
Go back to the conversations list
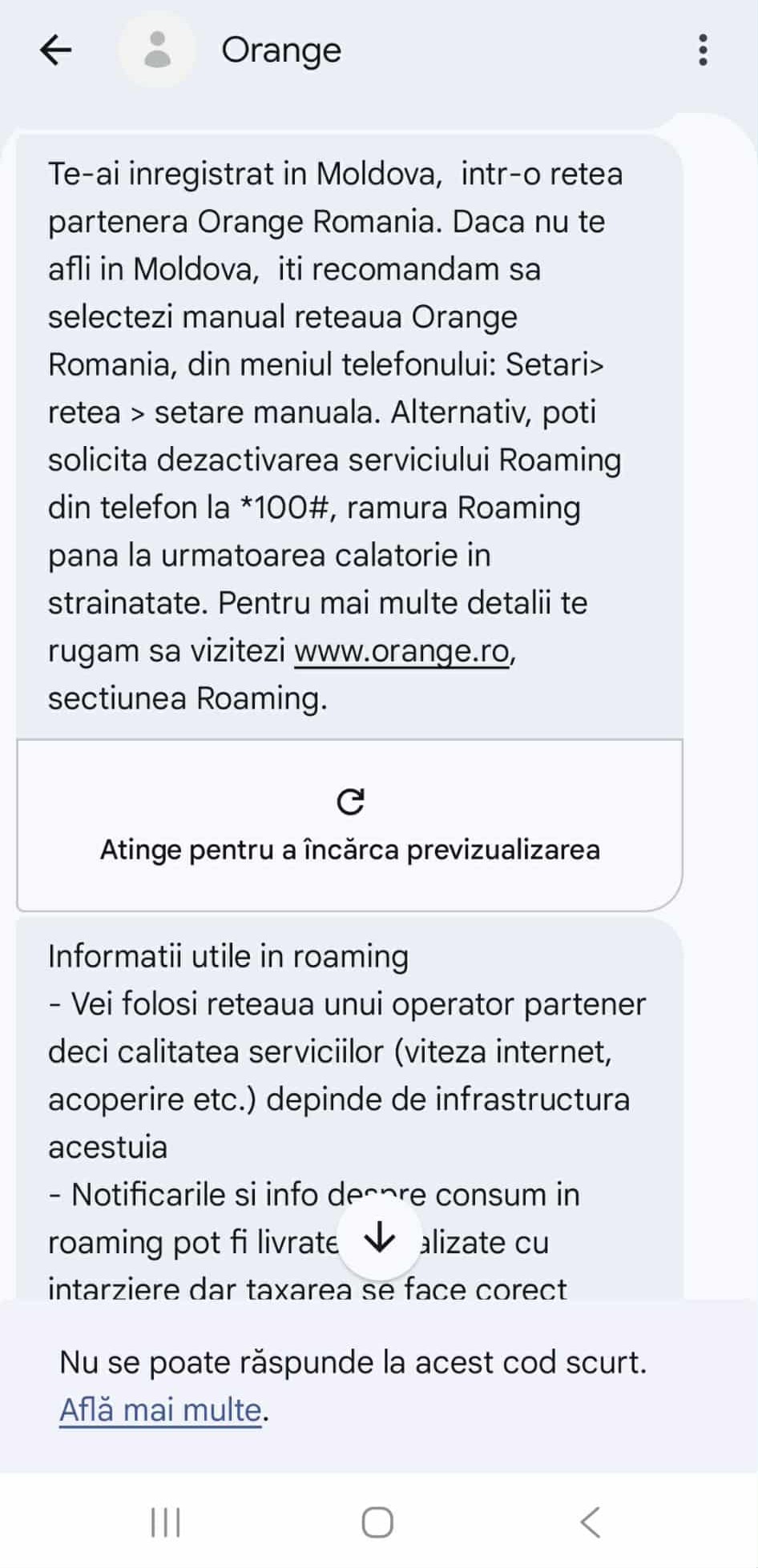click(x=56, y=50)
